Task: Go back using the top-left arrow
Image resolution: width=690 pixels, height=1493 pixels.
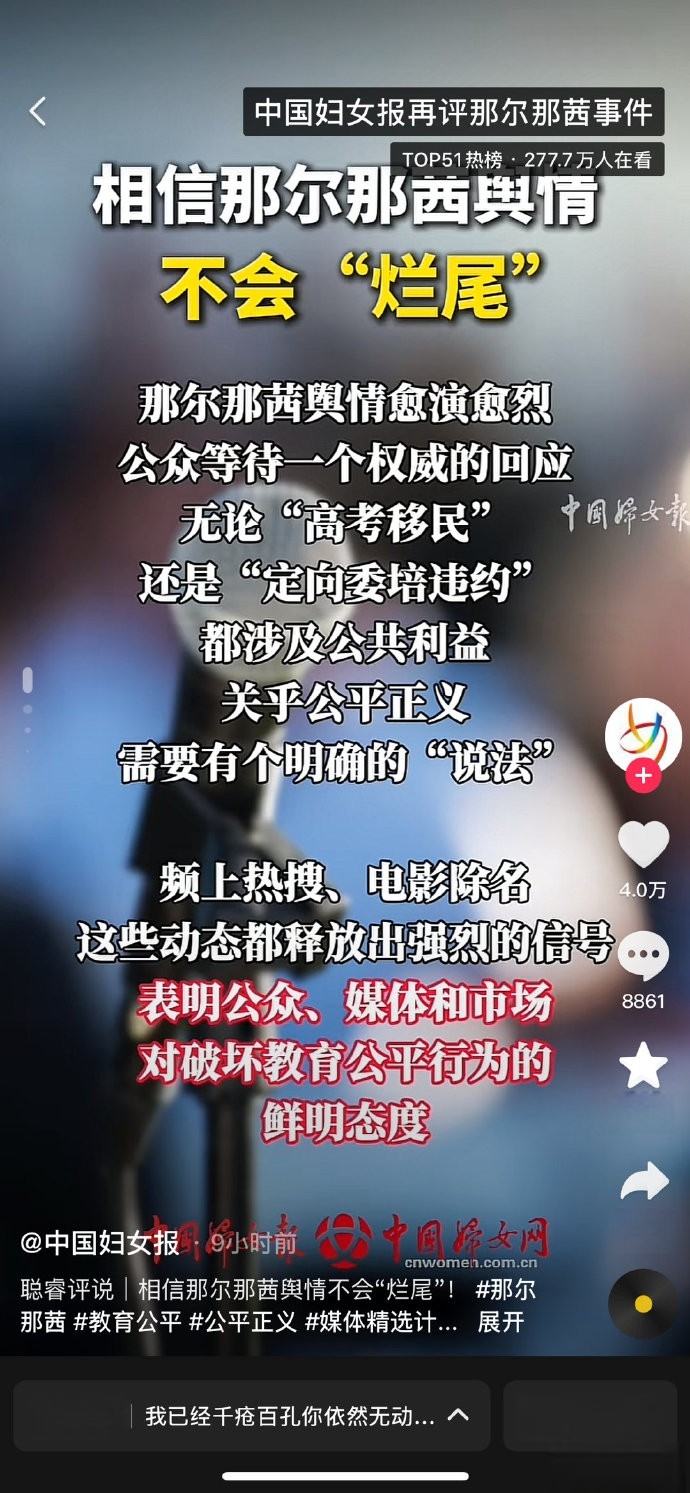Action: [37, 112]
